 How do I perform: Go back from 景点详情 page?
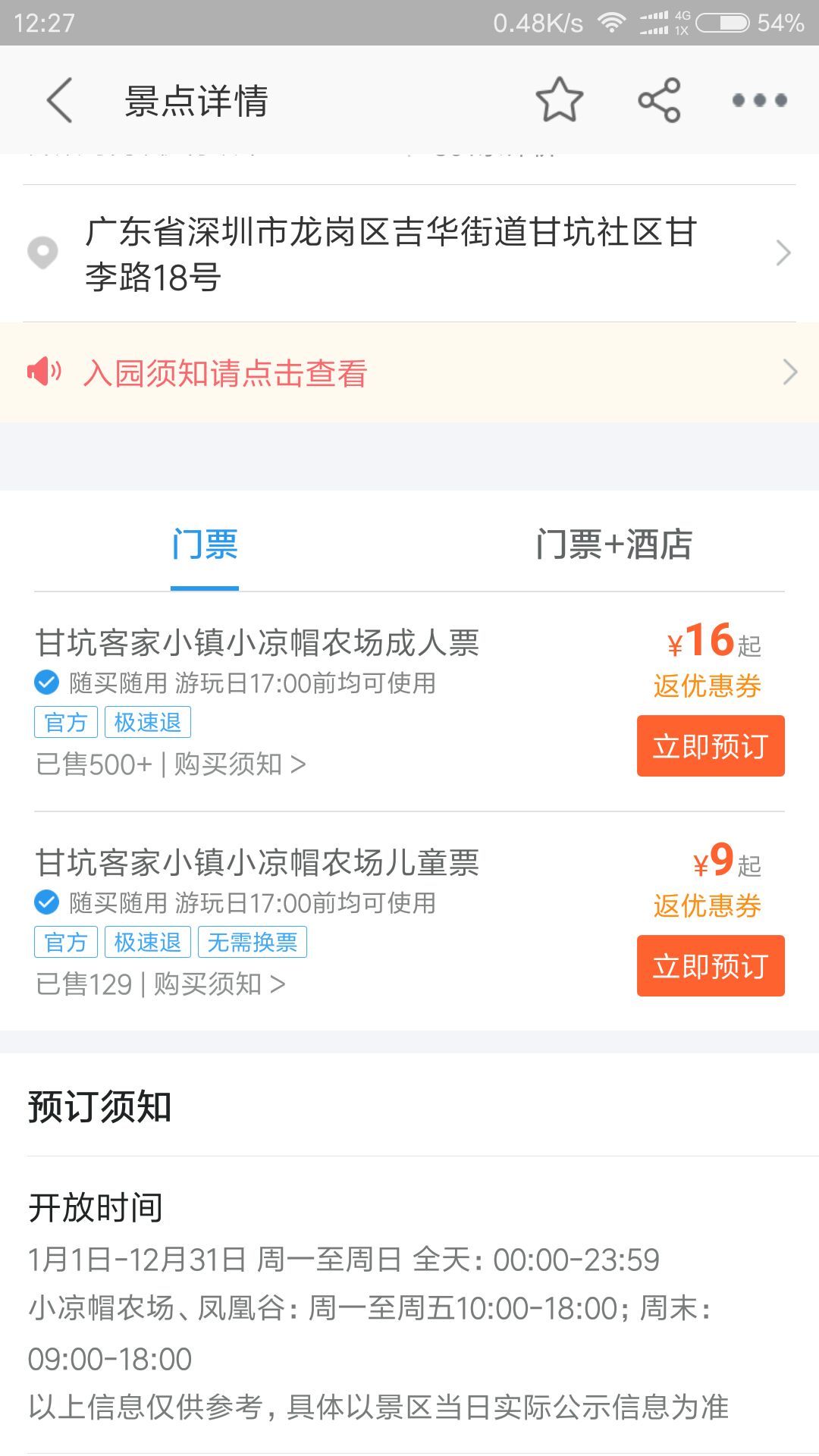(x=60, y=100)
